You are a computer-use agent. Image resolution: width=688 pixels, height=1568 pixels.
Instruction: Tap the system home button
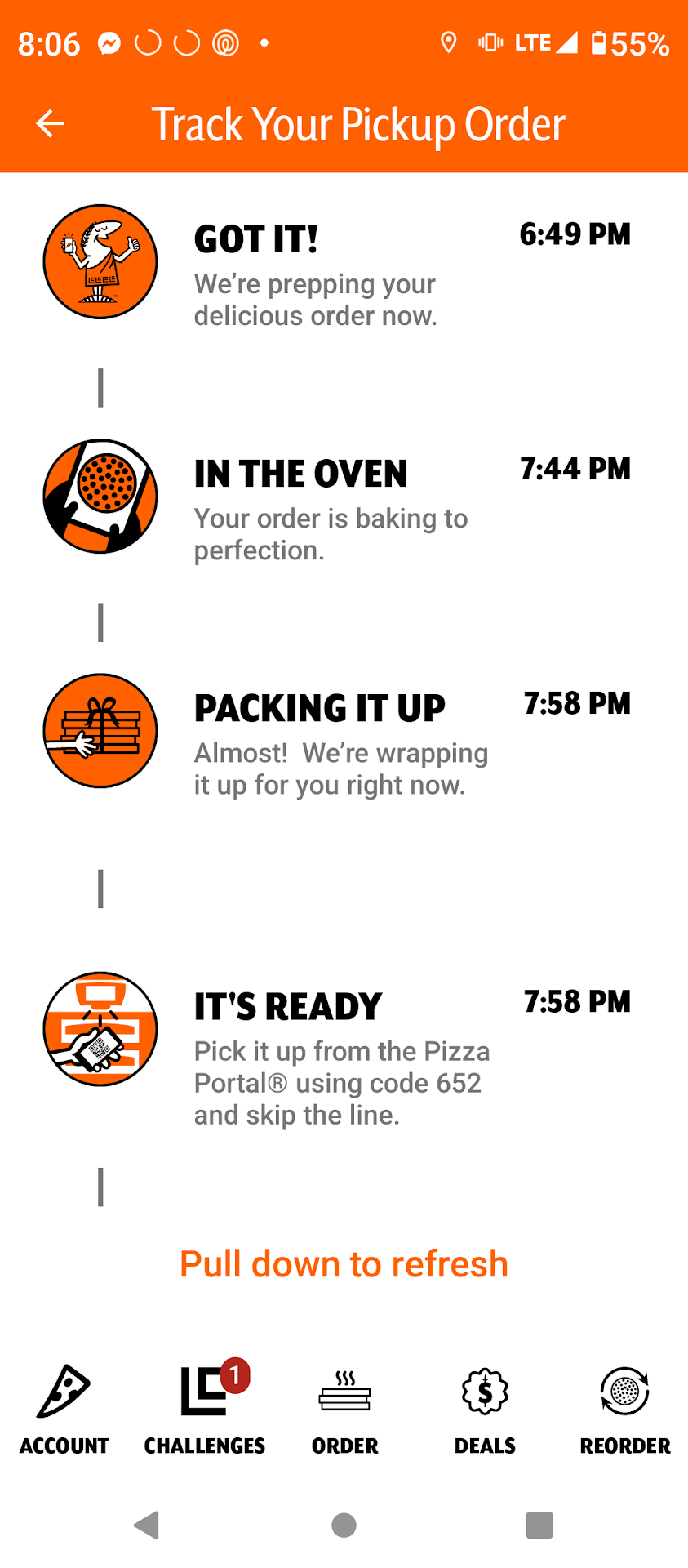[344, 1525]
